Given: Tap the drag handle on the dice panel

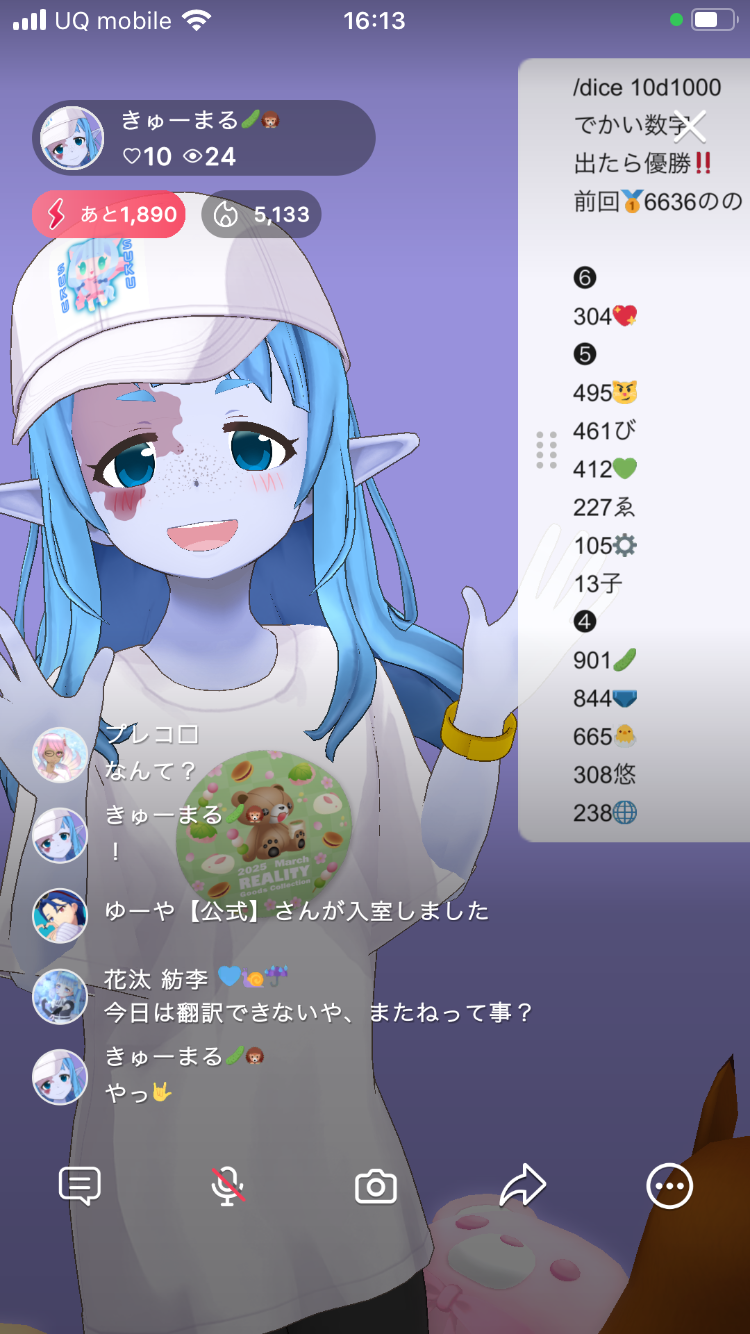Looking at the screenshot, I should pyautogui.click(x=546, y=450).
